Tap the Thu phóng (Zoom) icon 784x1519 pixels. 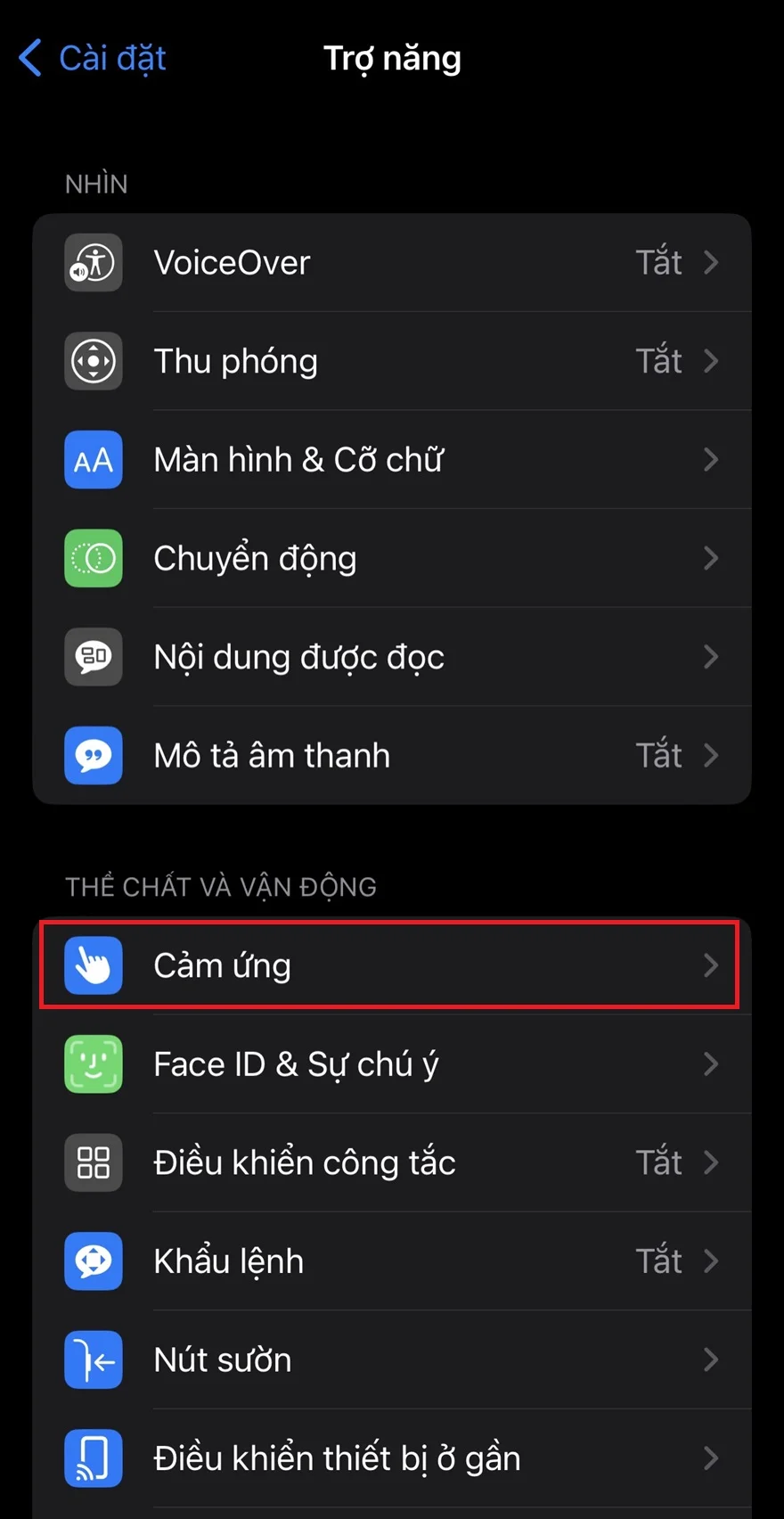point(93,361)
